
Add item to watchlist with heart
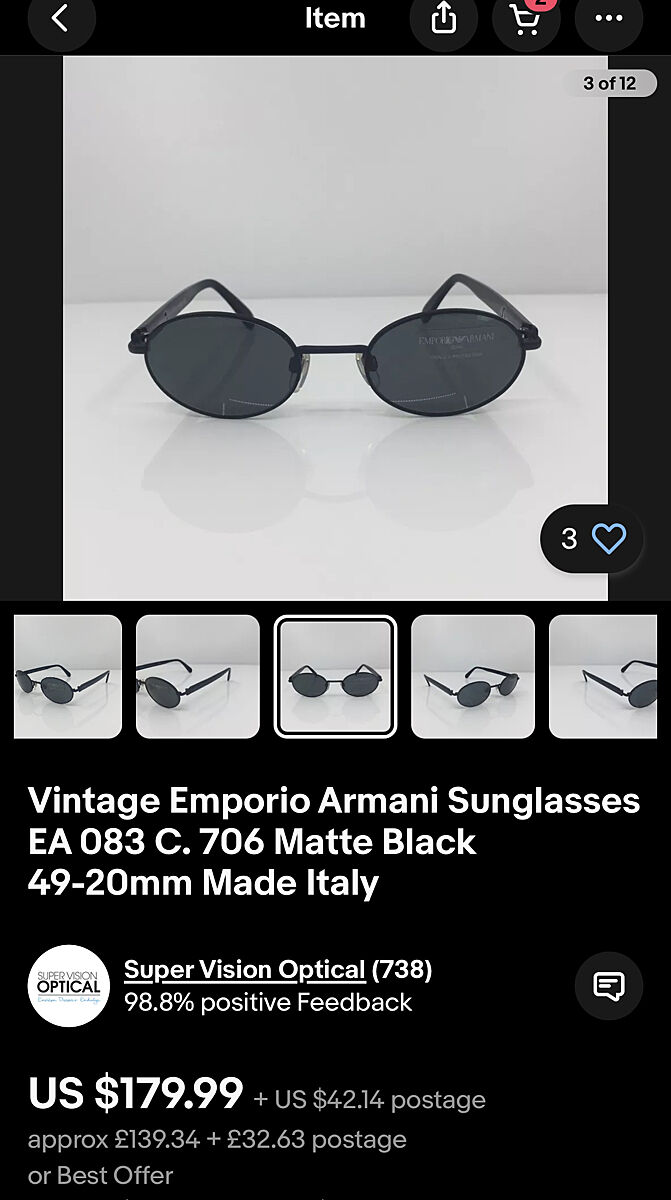coord(608,539)
